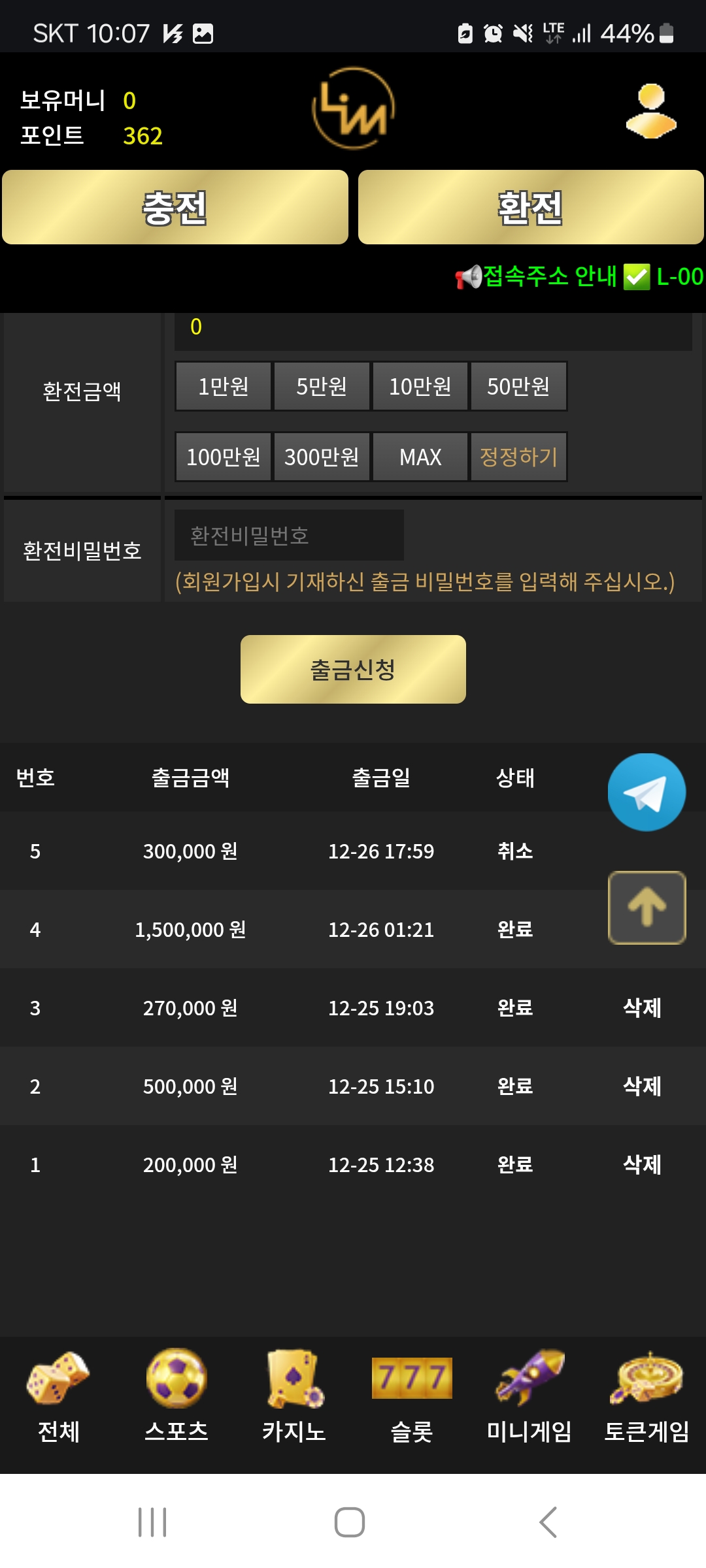Viewport: 706px width, 1568px height.
Task: Delete the 270,000 원 withdrawal record
Action: click(642, 1008)
